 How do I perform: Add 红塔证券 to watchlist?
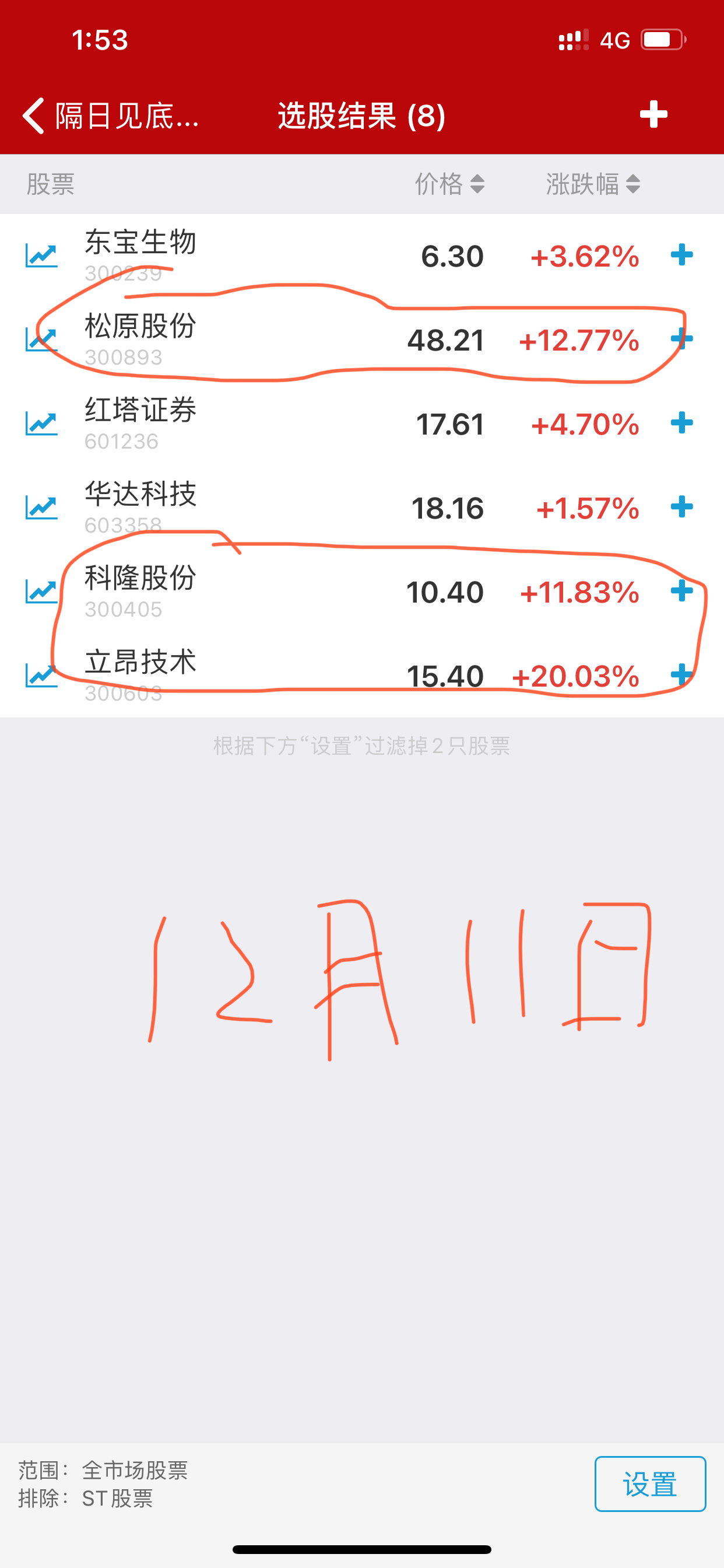tap(681, 422)
